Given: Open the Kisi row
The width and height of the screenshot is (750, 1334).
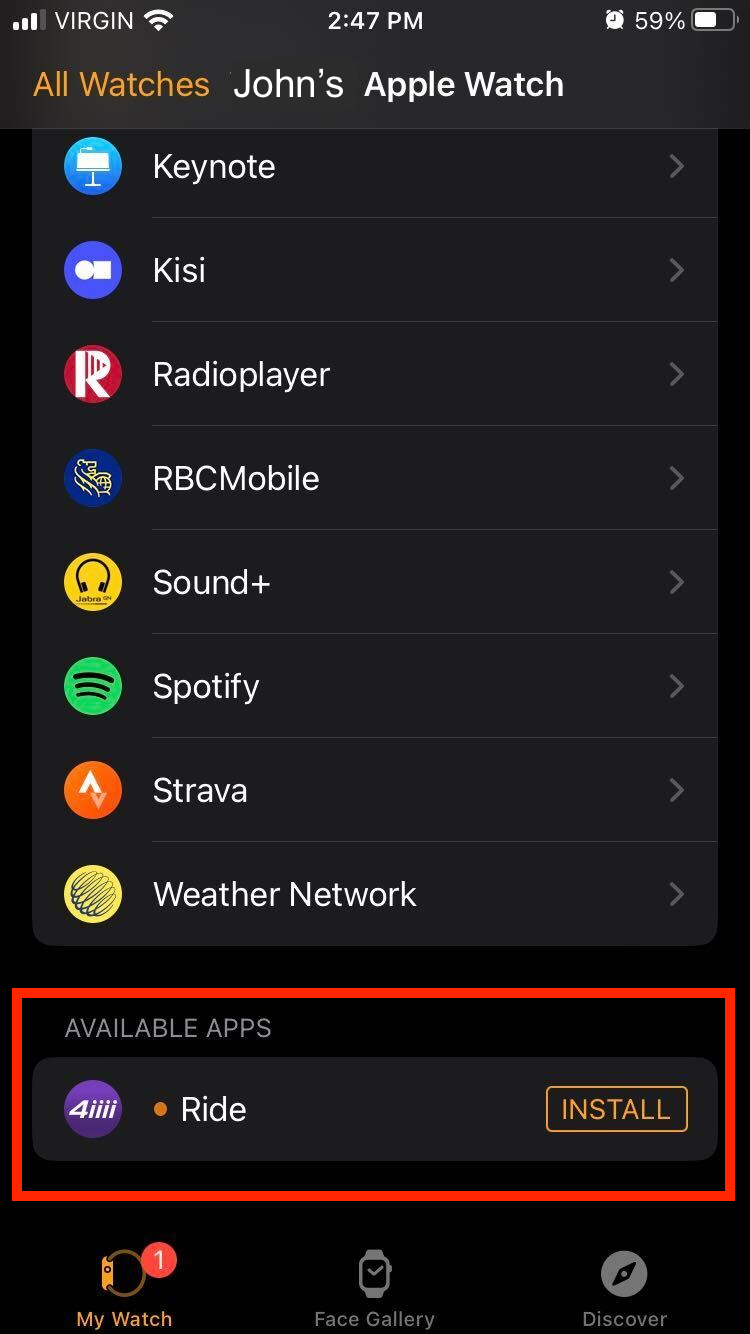Looking at the screenshot, I should click(375, 270).
